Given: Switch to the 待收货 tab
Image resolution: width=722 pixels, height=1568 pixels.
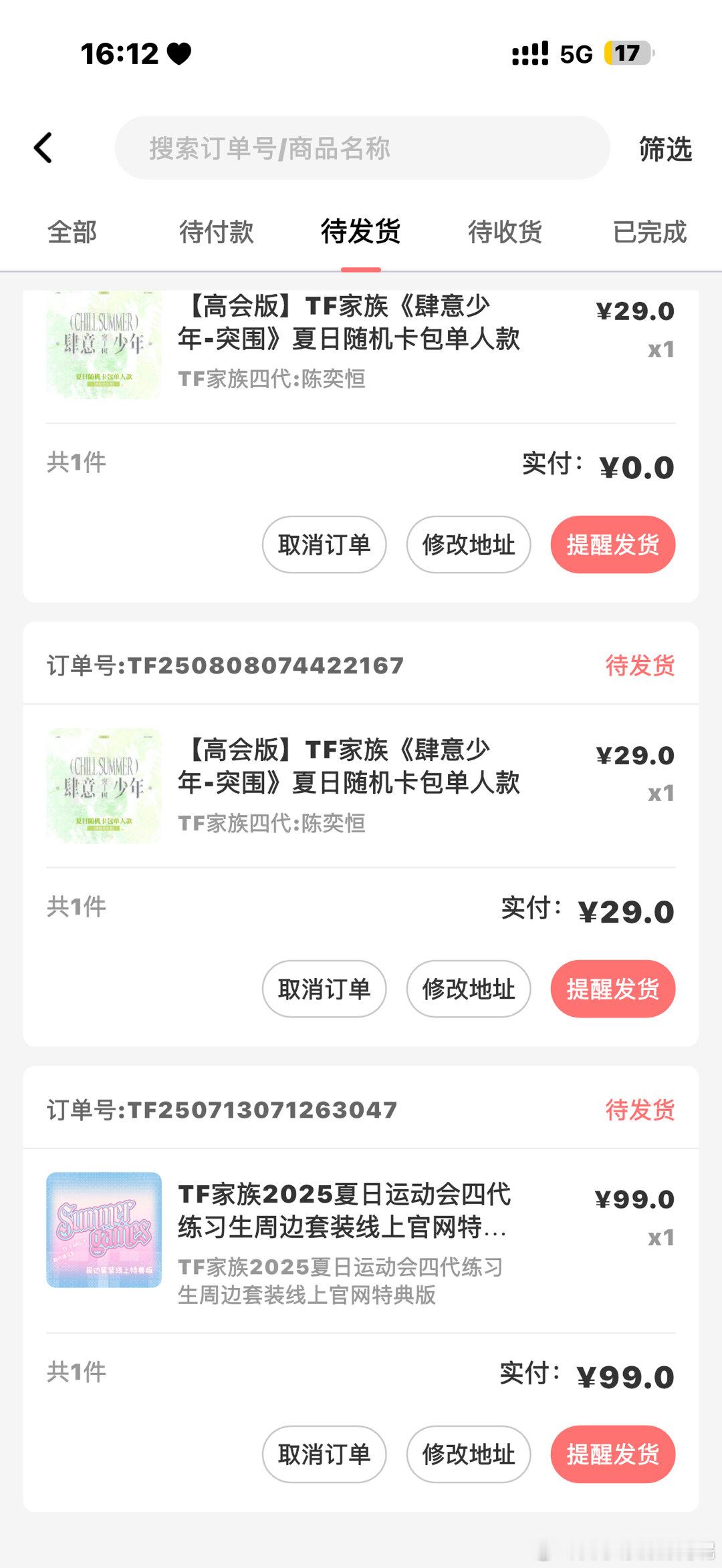Looking at the screenshot, I should (x=505, y=233).
